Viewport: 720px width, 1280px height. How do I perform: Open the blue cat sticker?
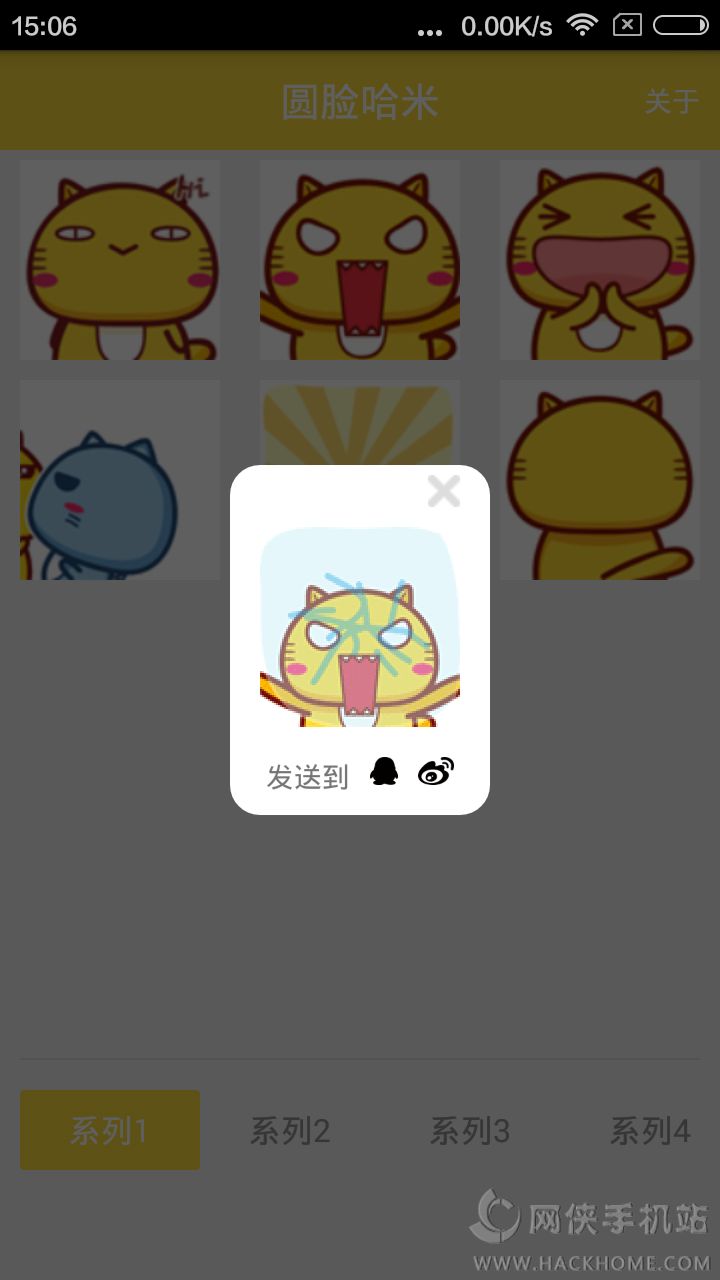tap(120, 480)
